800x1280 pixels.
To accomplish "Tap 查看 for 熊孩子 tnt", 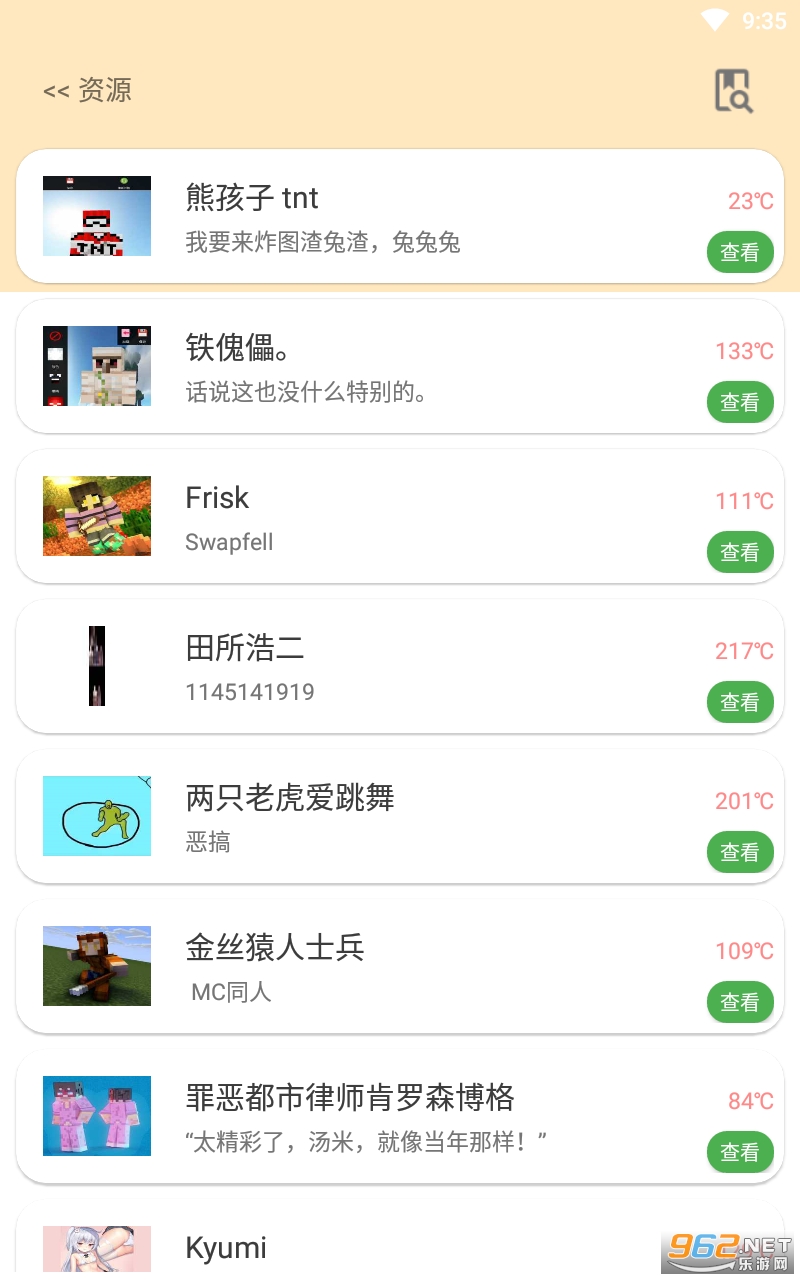I will pos(740,253).
